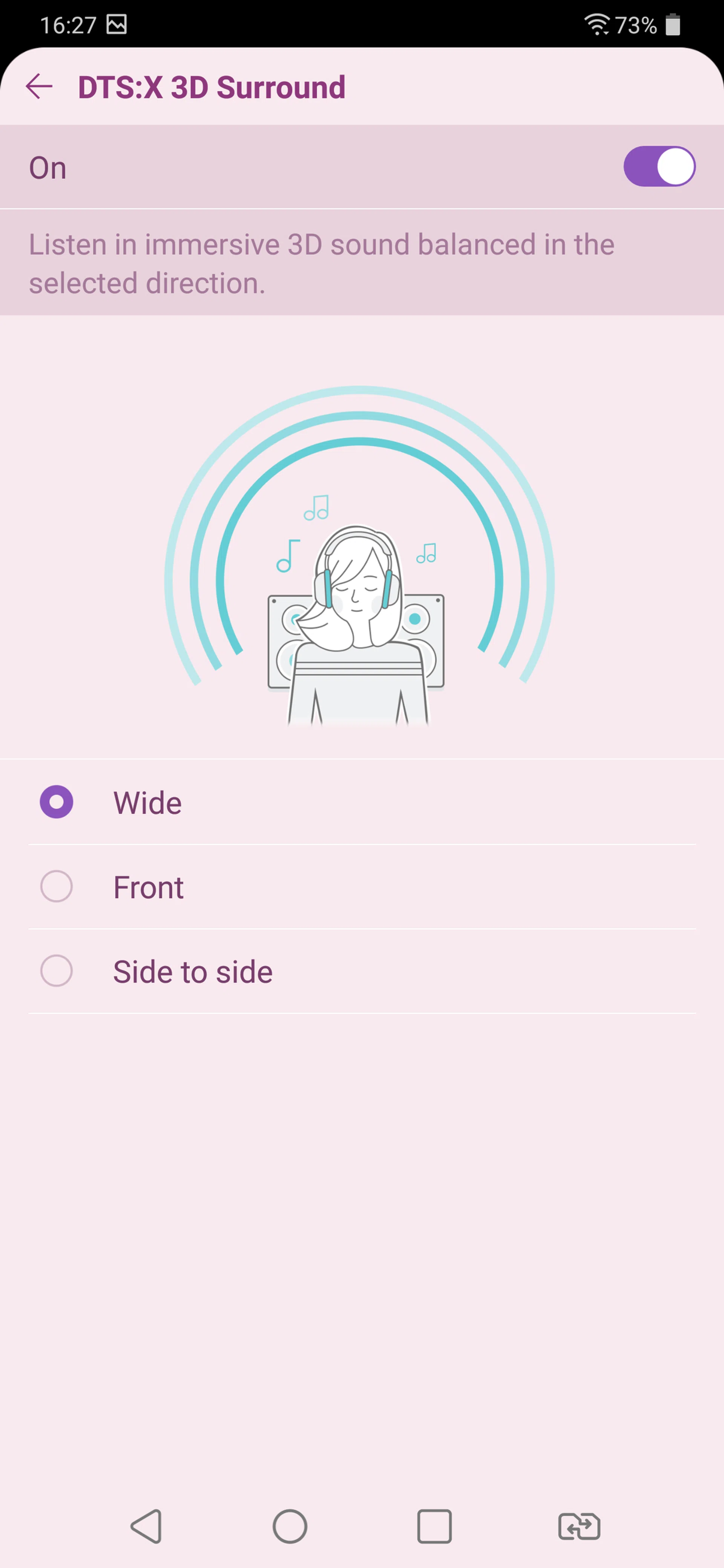Select the Wide sound direction
Screen dimensions: 724x1568
tap(57, 802)
